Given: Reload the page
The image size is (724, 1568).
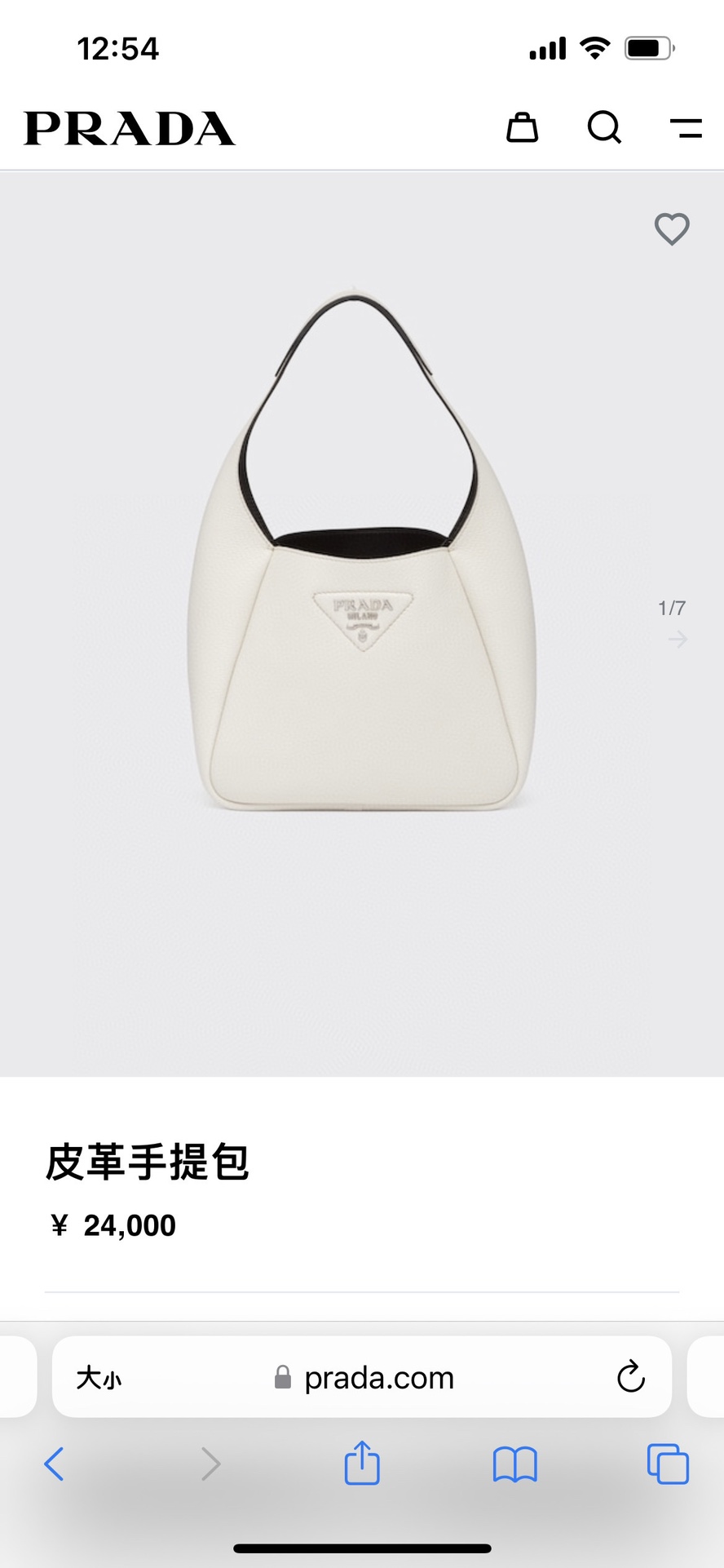Looking at the screenshot, I should coord(630,1377).
